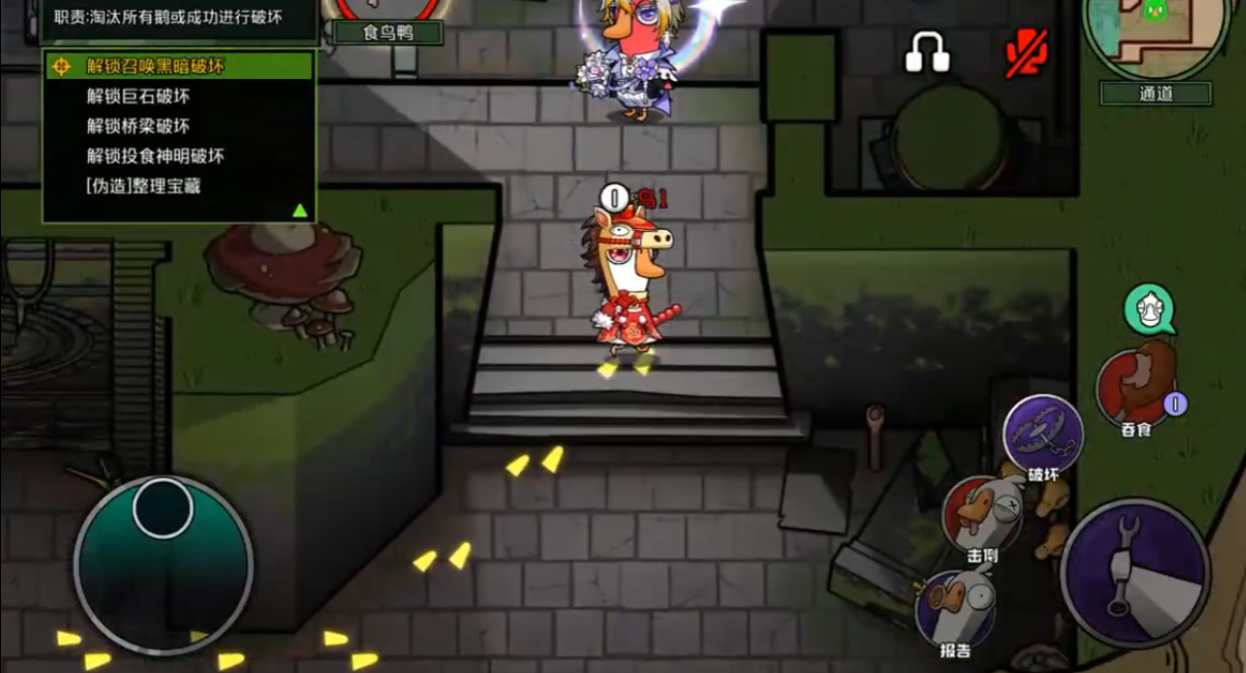
Task: Choose 解锁桥梁破坏 in task list
Action: point(138,126)
